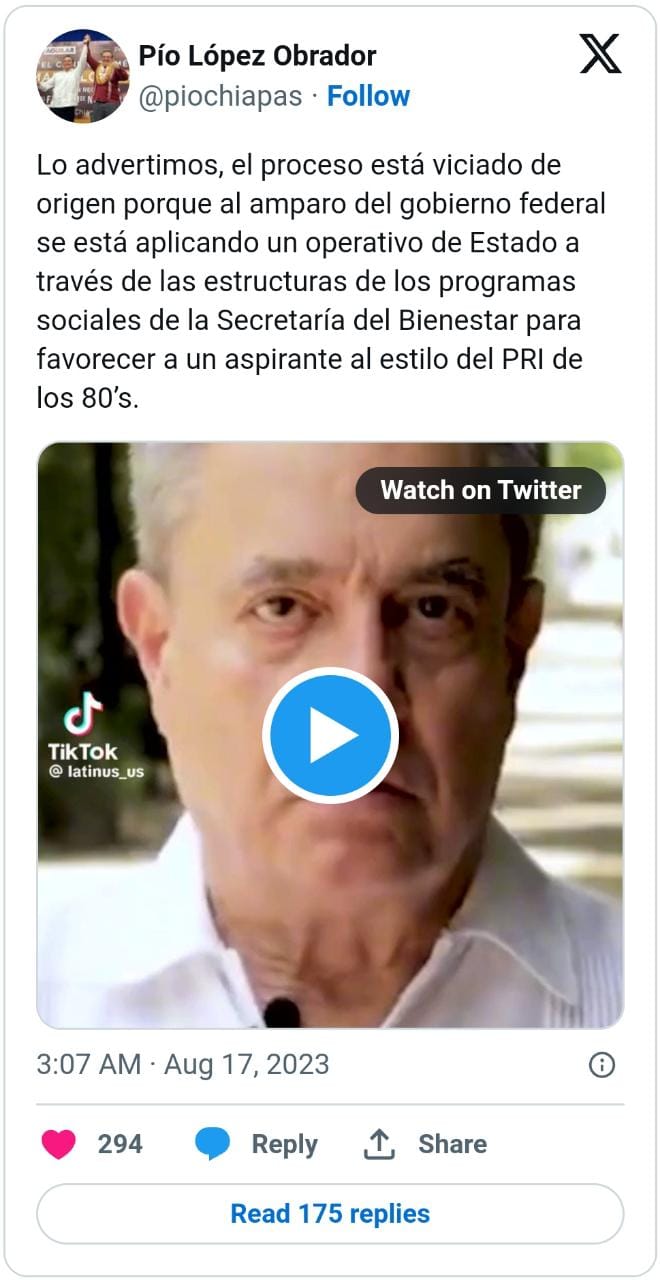The height and width of the screenshot is (1280, 660).
Task: Open the tweet timestamp Aug 17, 2023
Action: click(183, 1064)
